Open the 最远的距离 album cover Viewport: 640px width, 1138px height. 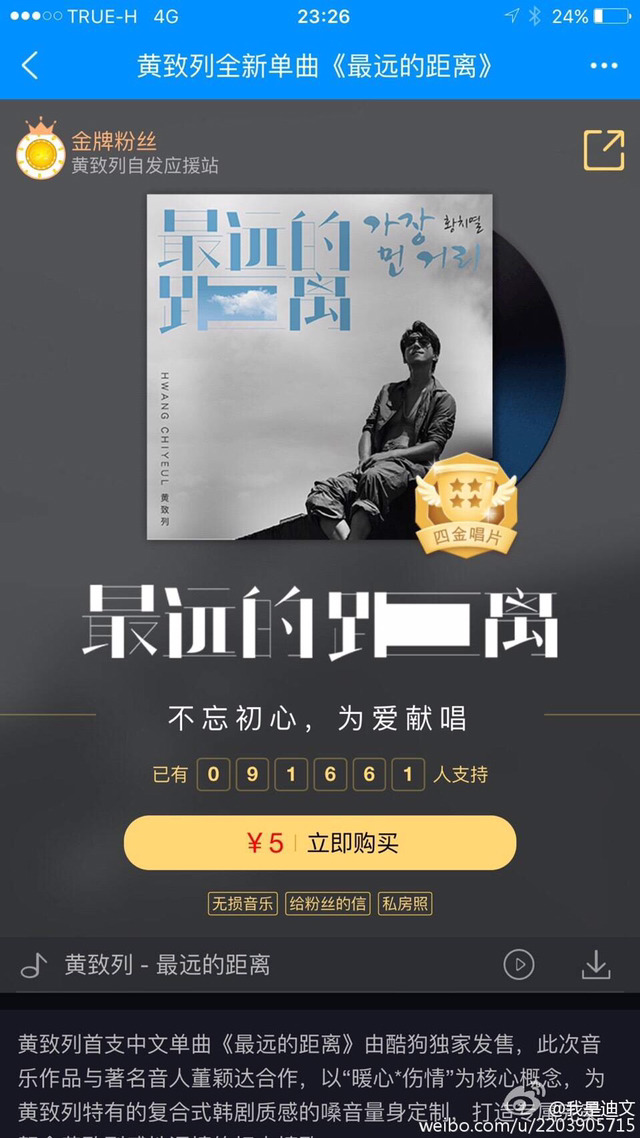click(x=320, y=366)
